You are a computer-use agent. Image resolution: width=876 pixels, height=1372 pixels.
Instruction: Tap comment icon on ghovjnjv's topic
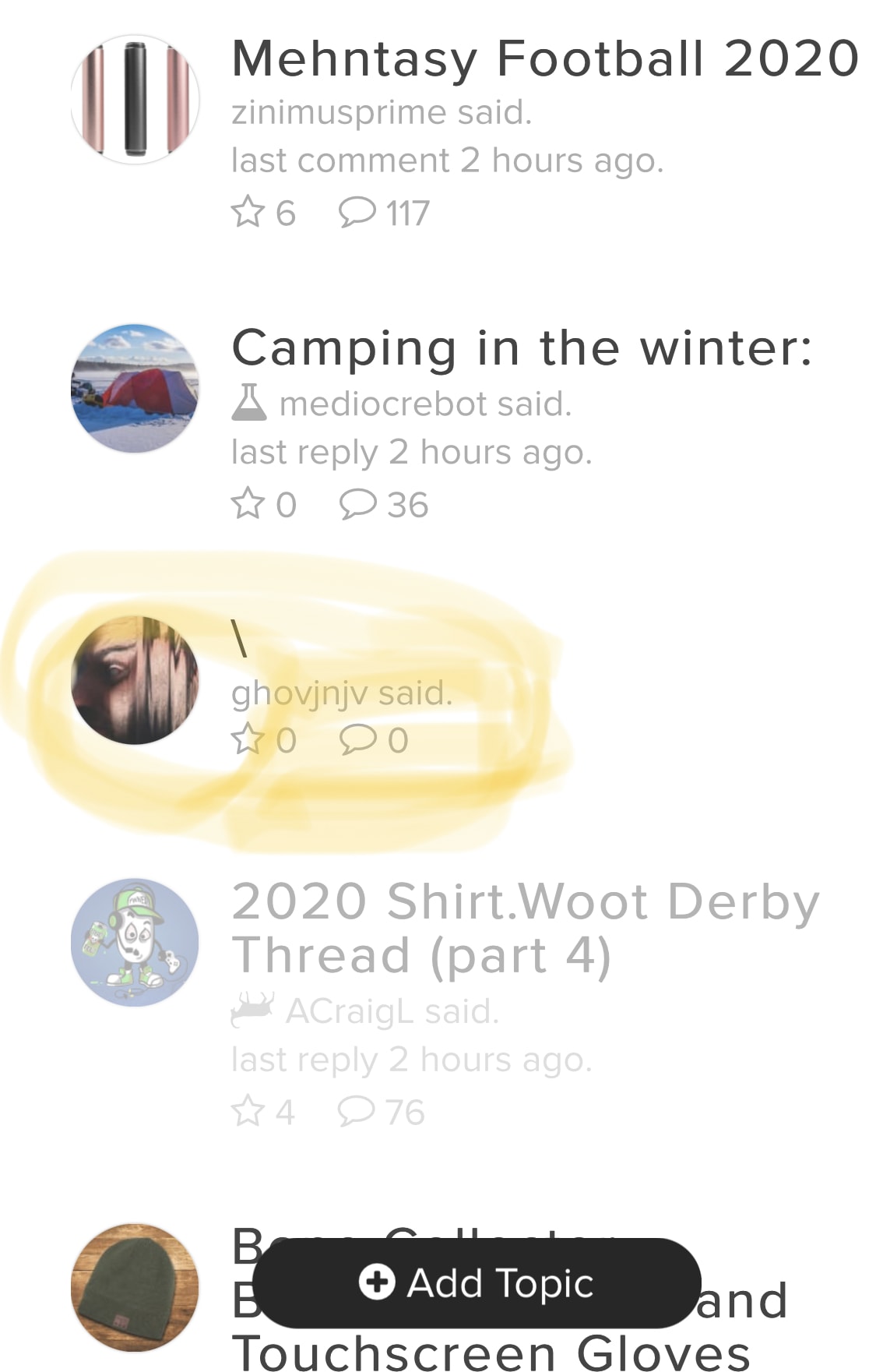(x=357, y=739)
